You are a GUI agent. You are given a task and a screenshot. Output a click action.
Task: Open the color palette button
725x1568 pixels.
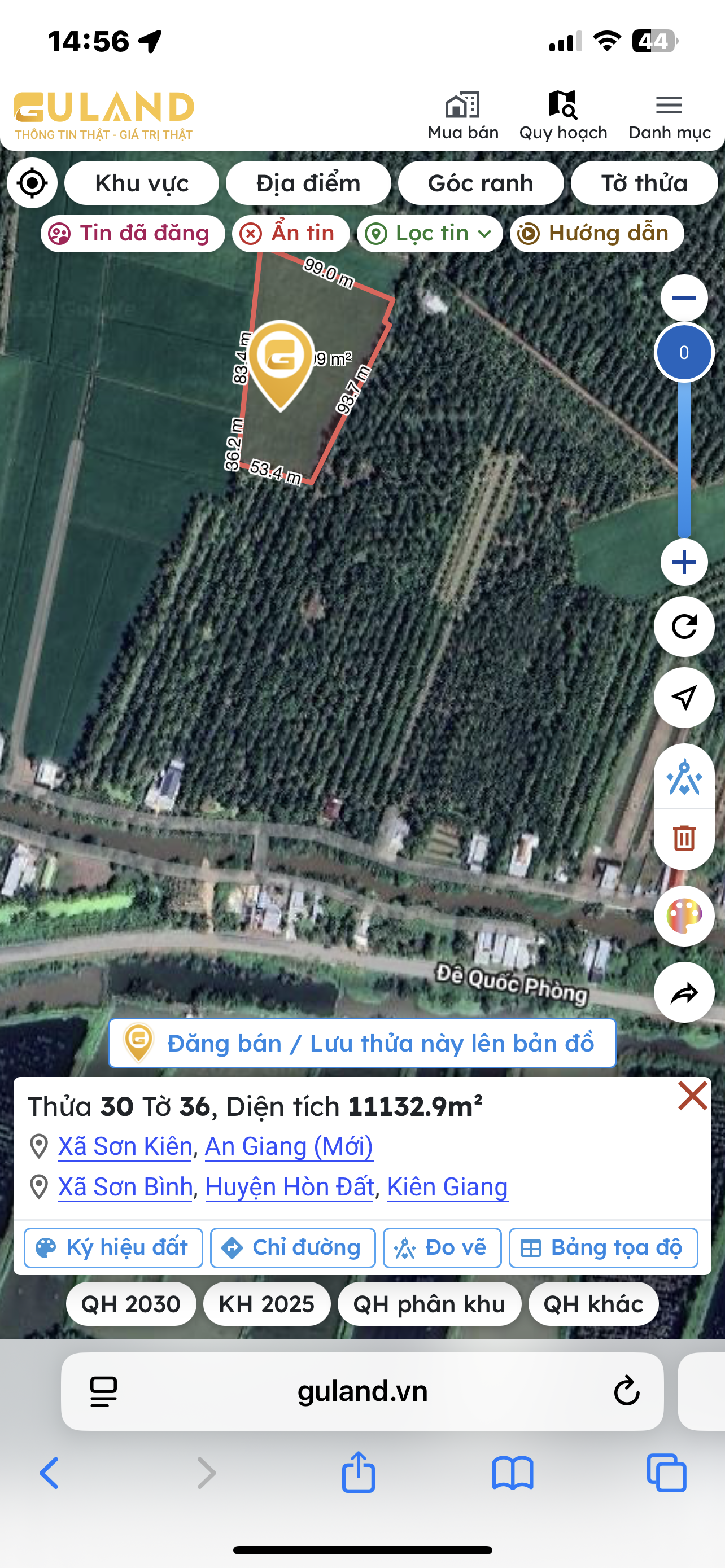point(684,916)
